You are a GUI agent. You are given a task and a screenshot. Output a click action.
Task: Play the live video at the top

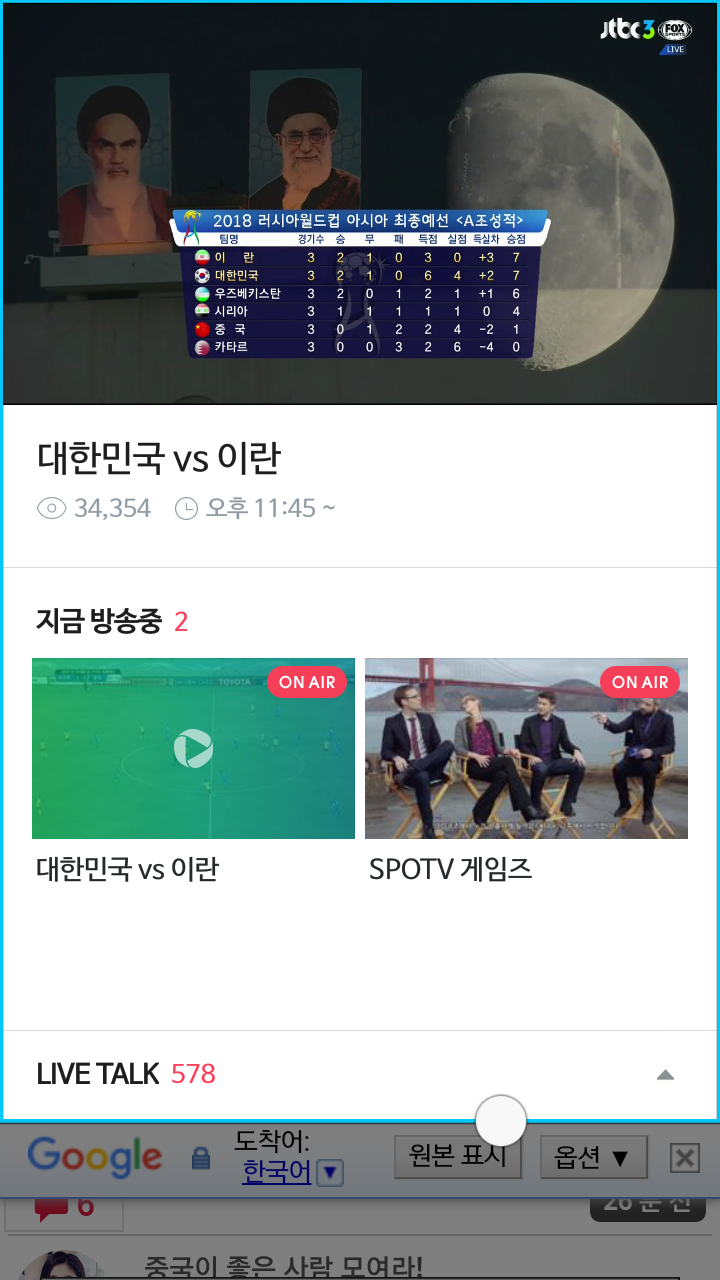tap(360, 203)
